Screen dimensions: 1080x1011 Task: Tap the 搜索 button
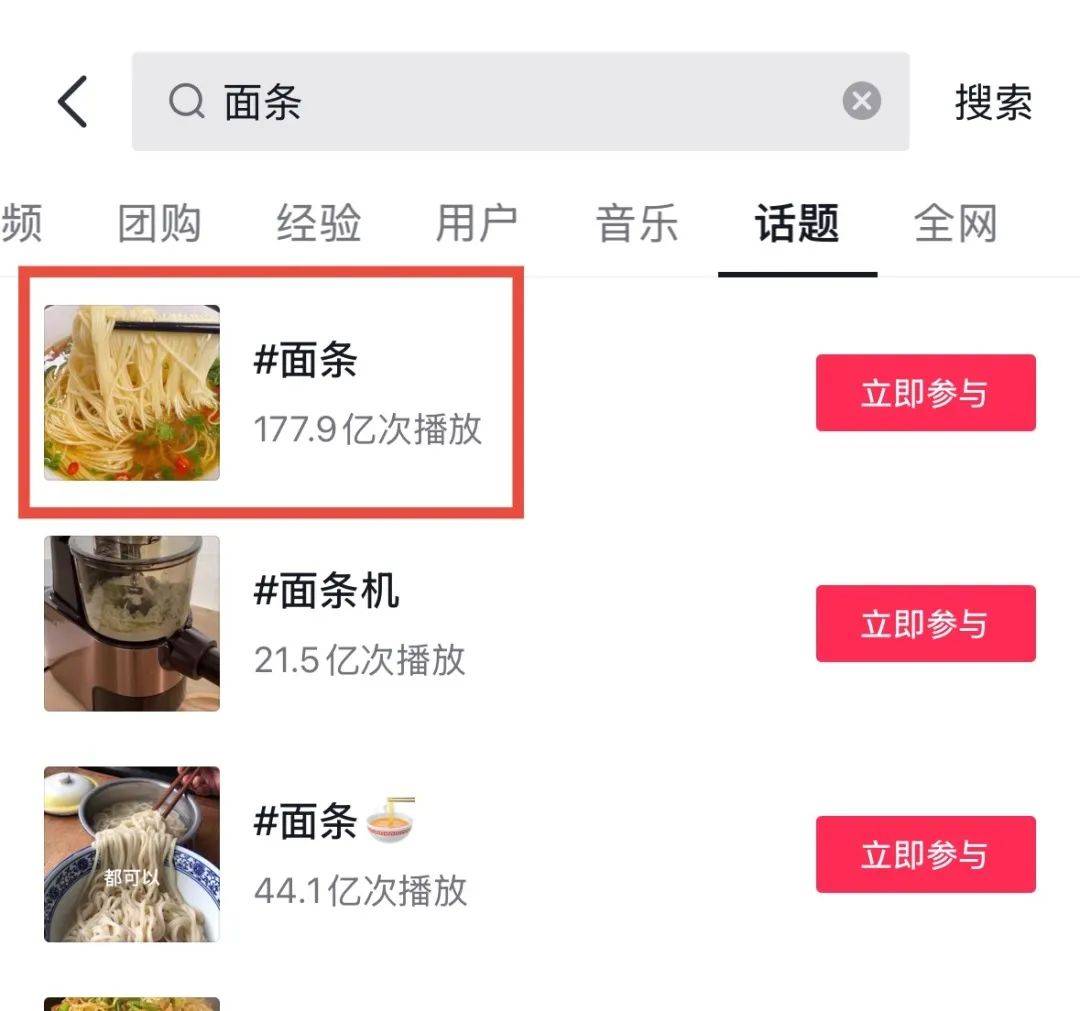click(x=992, y=102)
